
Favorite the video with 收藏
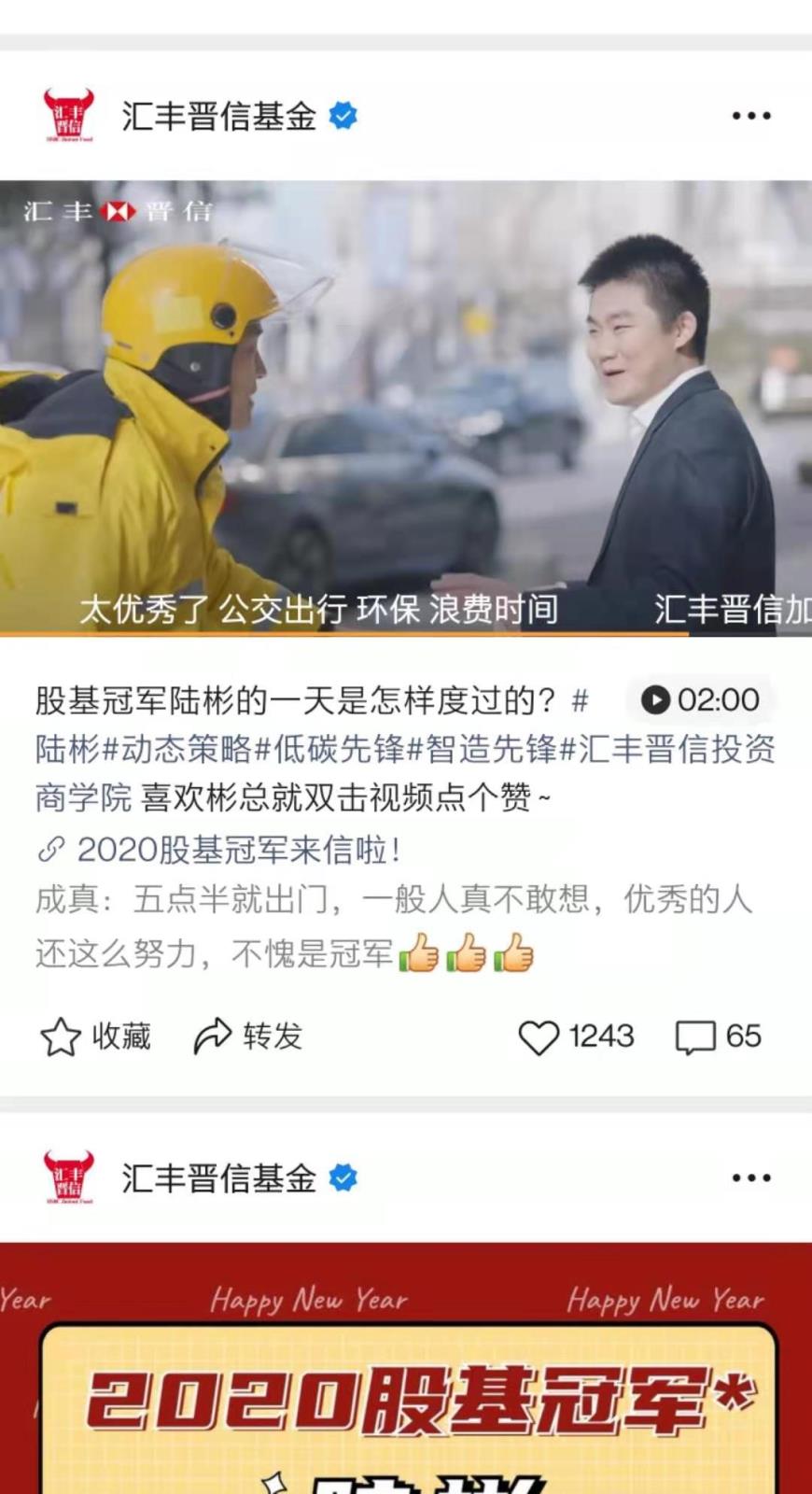pyautogui.click(x=96, y=1036)
